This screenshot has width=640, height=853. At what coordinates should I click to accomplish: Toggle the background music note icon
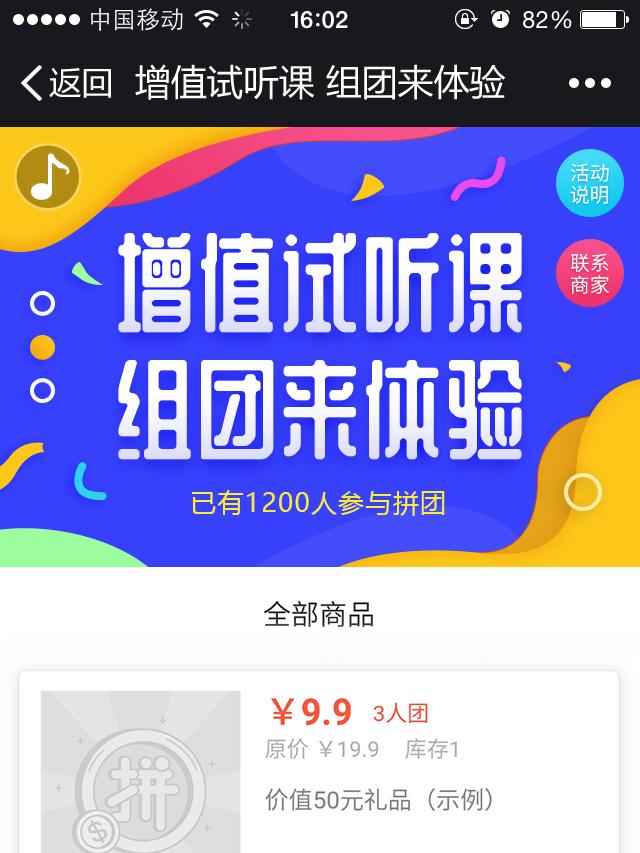(x=47, y=177)
